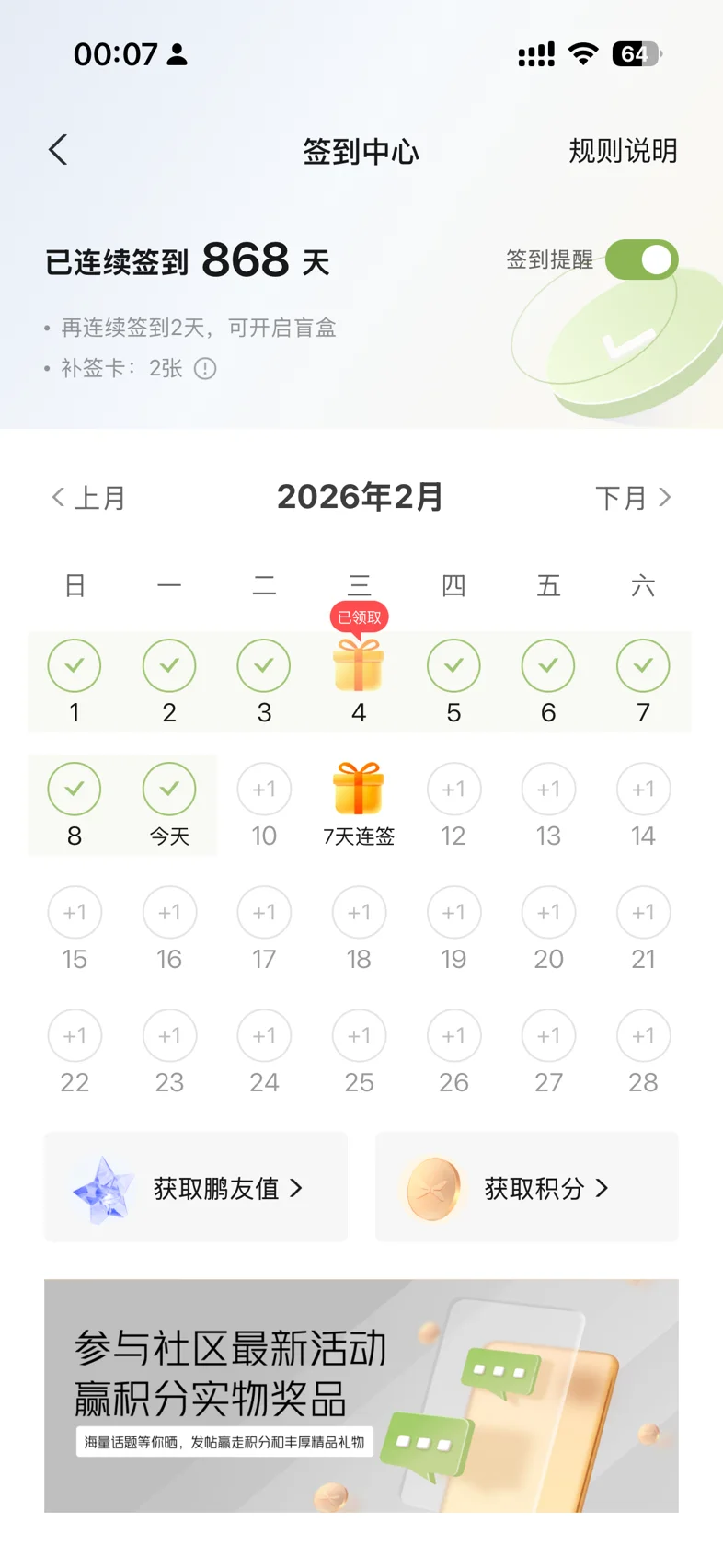
Task: Open the 7天连签 gift box
Action: tap(359, 790)
